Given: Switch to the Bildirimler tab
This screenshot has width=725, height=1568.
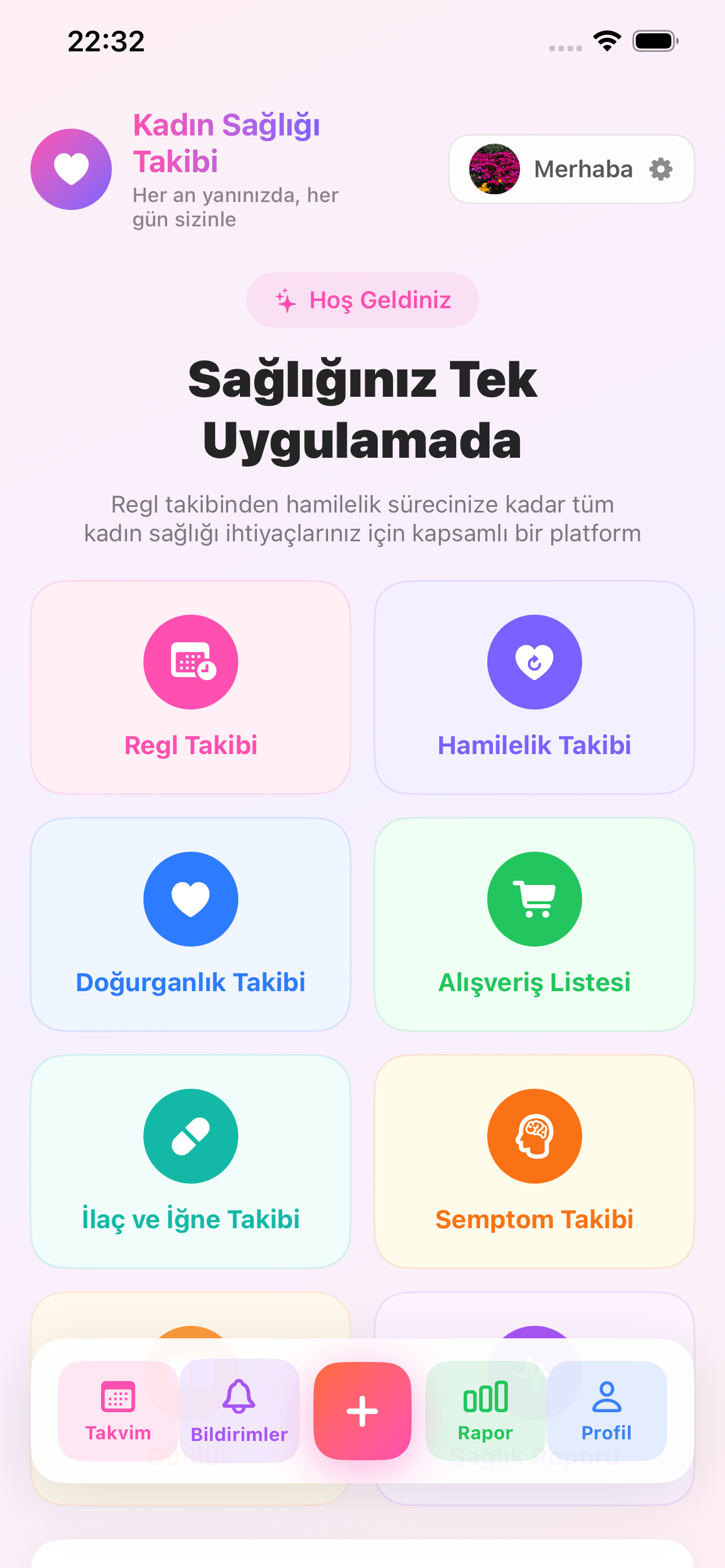Looking at the screenshot, I should (x=239, y=1411).
